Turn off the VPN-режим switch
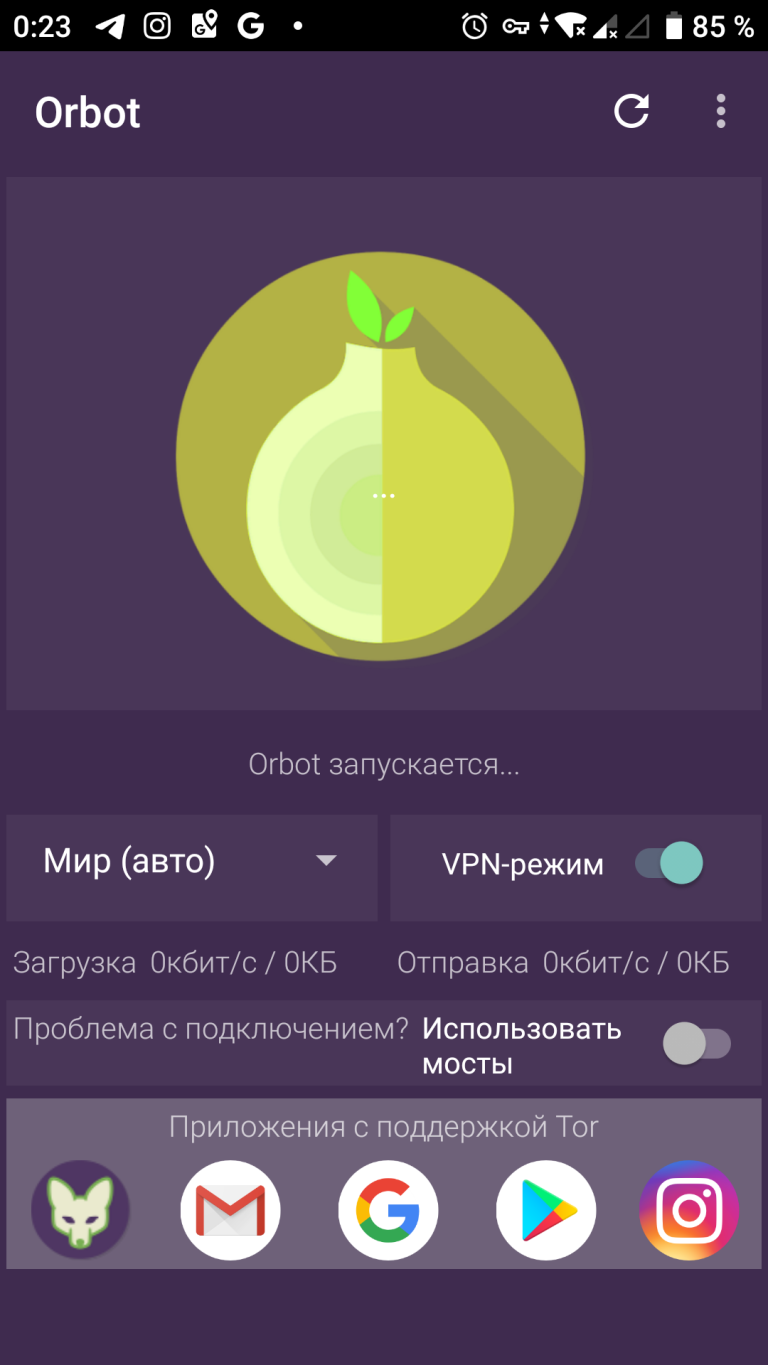Image resolution: width=768 pixels, height=1365 pixels. (x=669, y=863)
